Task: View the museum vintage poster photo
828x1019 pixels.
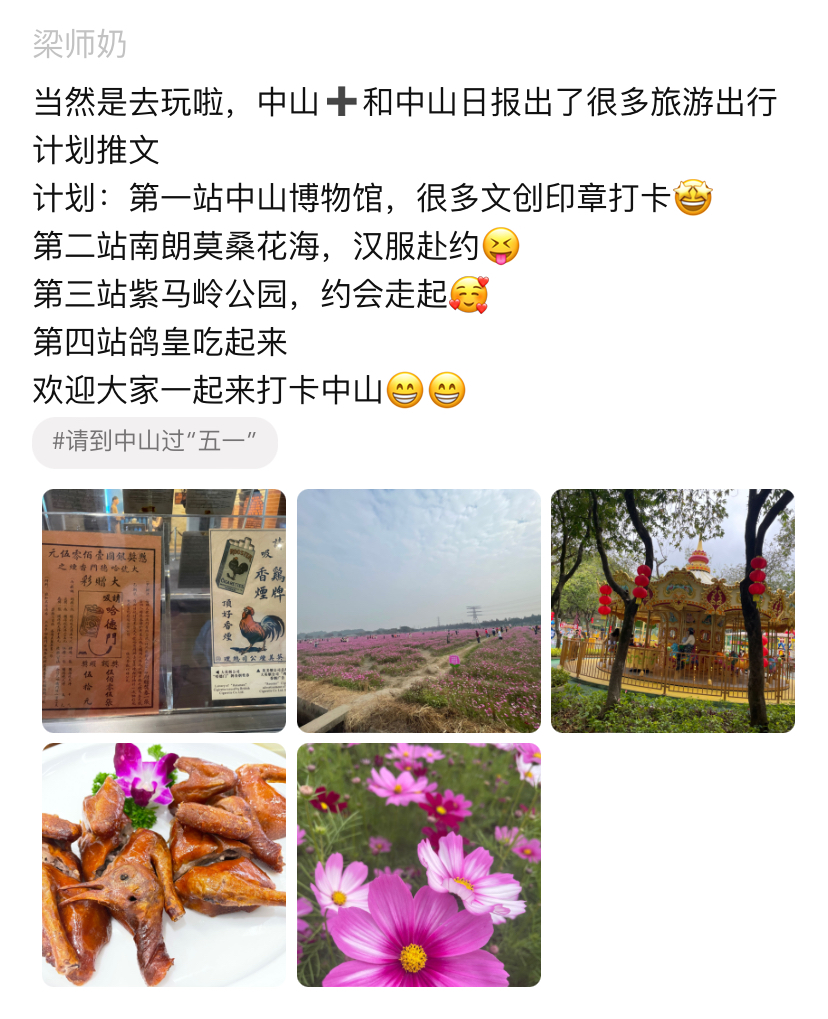Action: (x=164, y=611)
